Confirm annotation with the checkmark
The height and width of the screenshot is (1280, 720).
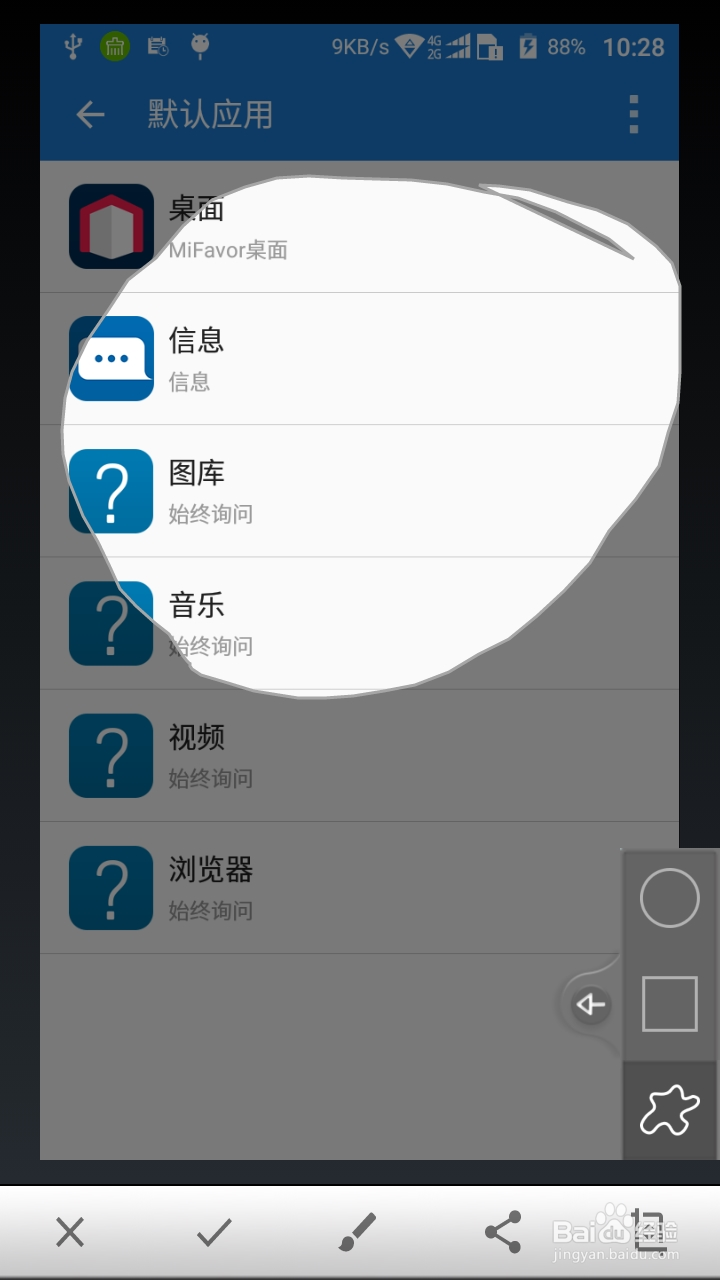[x=213, y=1232]
